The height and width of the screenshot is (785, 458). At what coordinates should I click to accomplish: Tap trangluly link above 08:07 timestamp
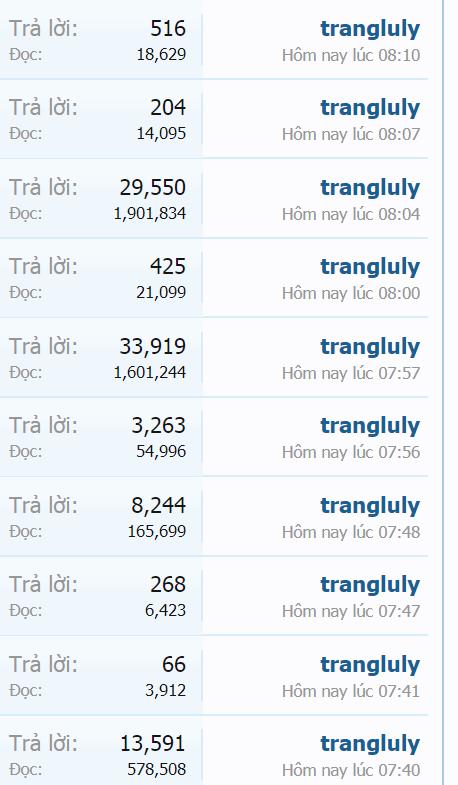(370, 109)
